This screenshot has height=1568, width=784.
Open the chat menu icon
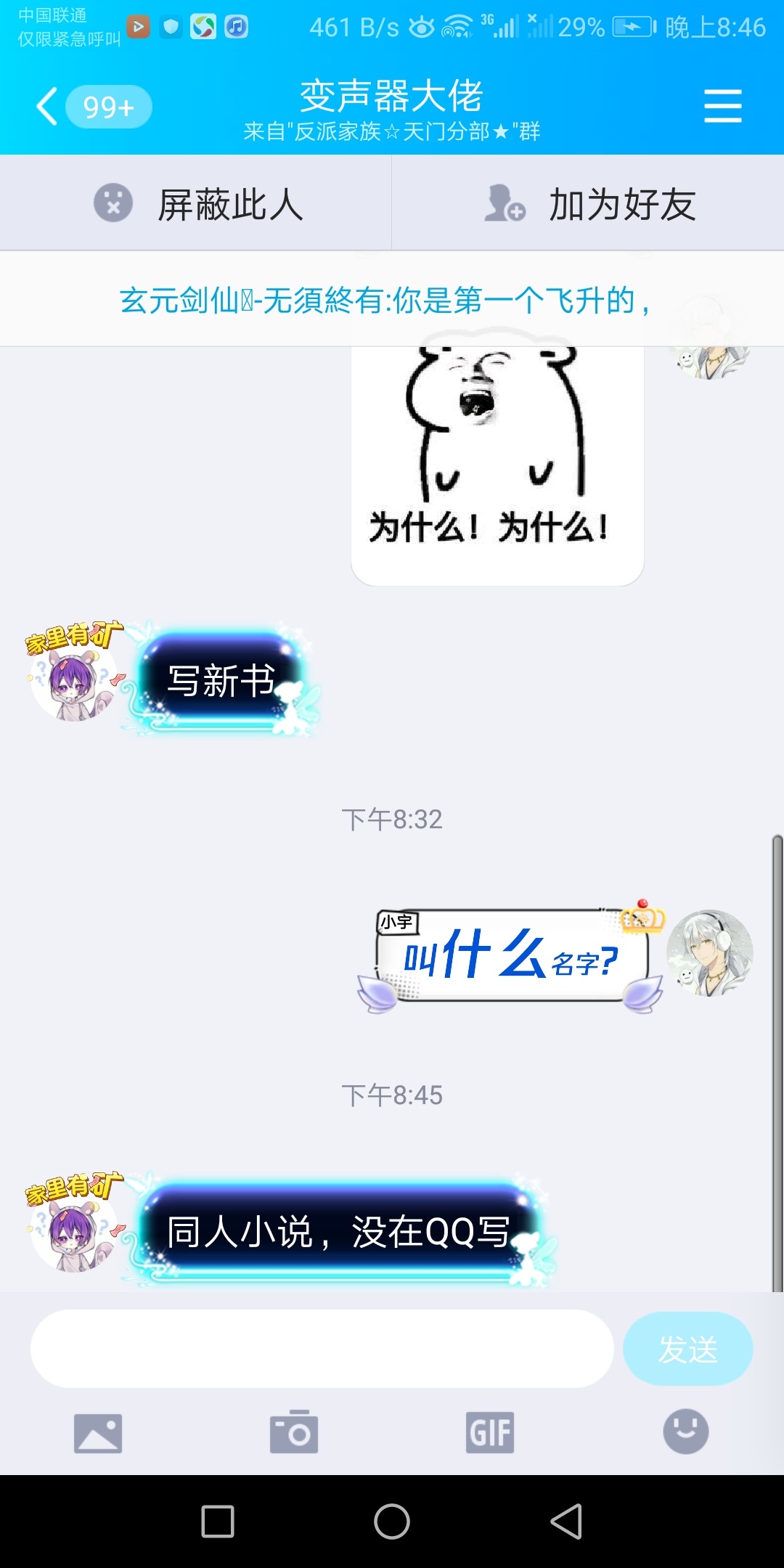pos(722,106)
